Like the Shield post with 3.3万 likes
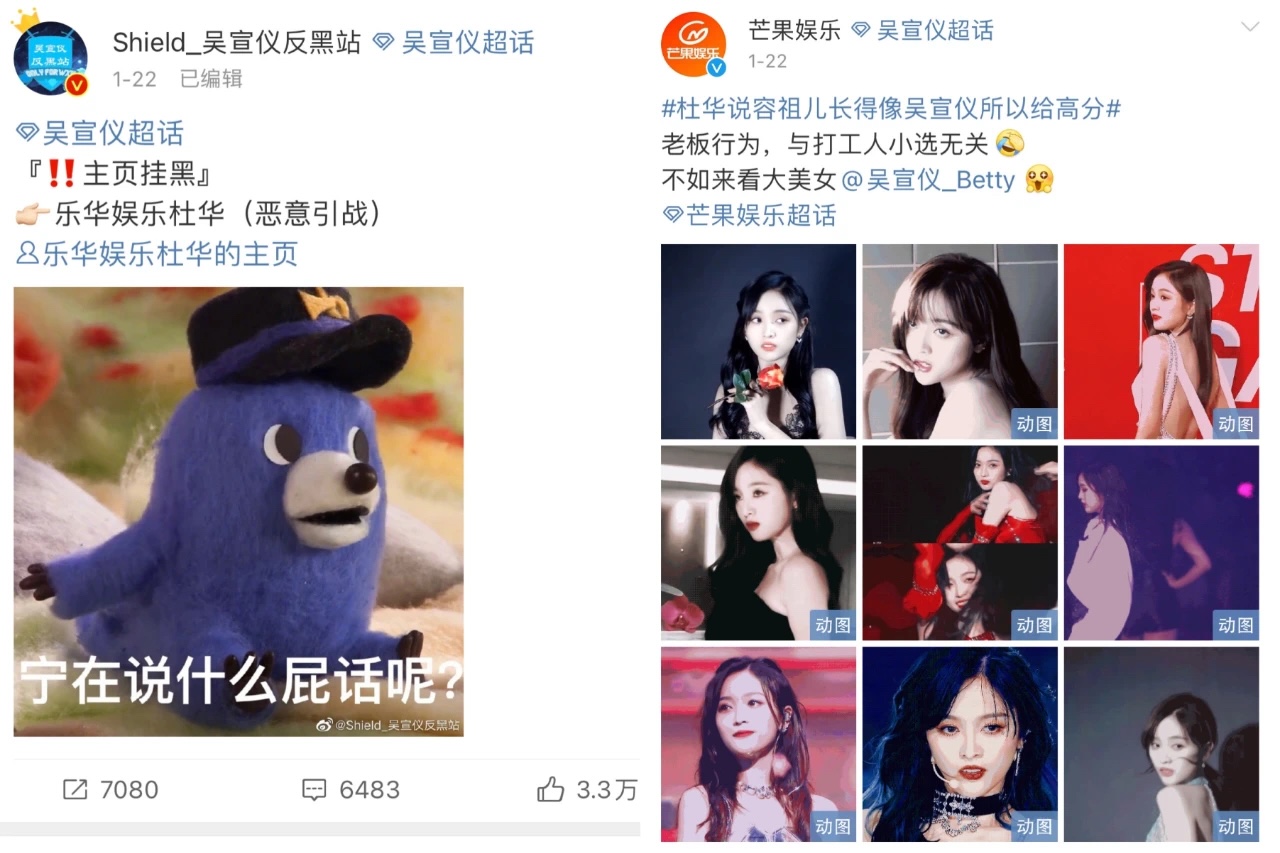Viewport: 1280px width, 853px height. tap(587, 790)
